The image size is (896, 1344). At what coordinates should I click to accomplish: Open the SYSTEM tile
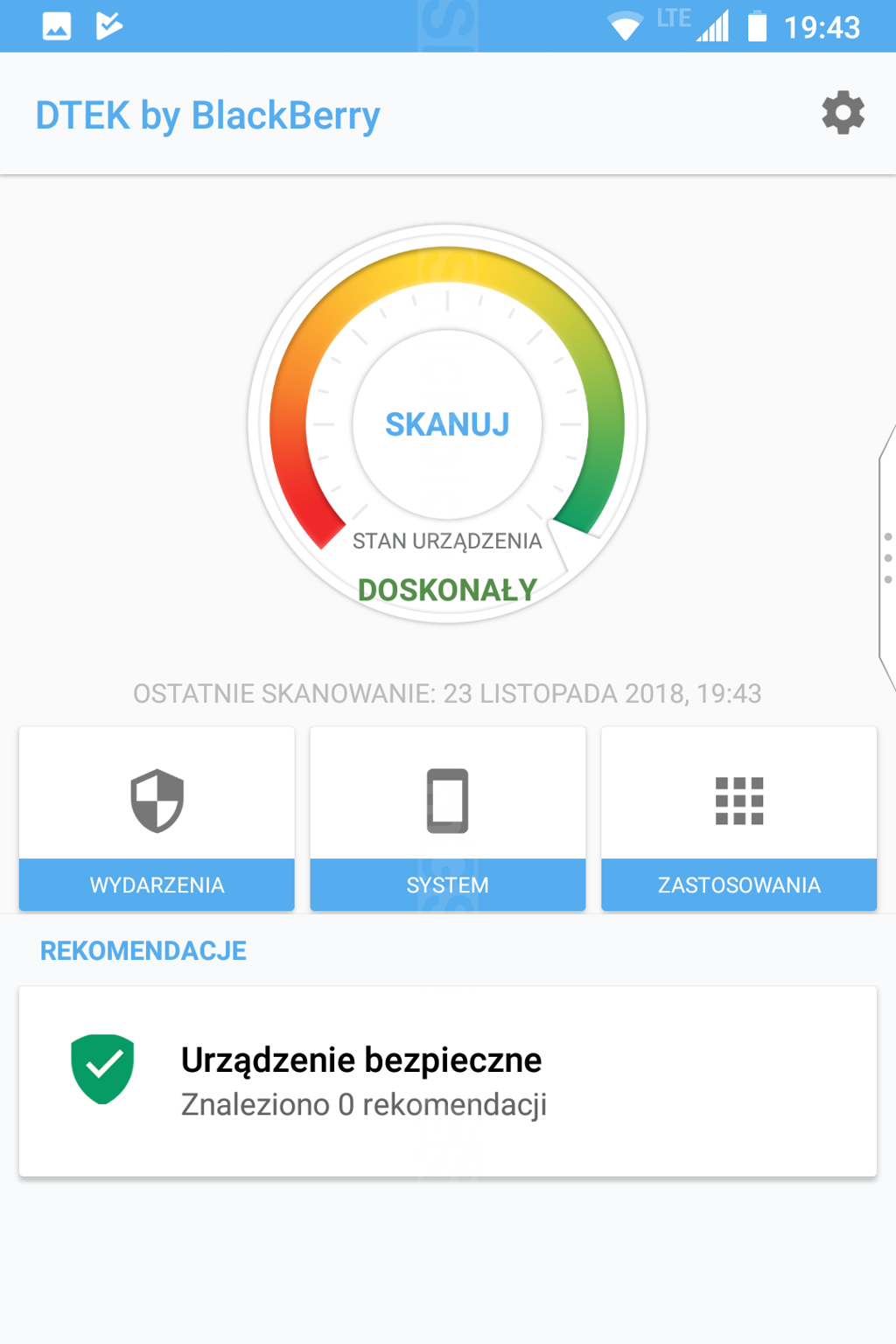coord(447,819)
